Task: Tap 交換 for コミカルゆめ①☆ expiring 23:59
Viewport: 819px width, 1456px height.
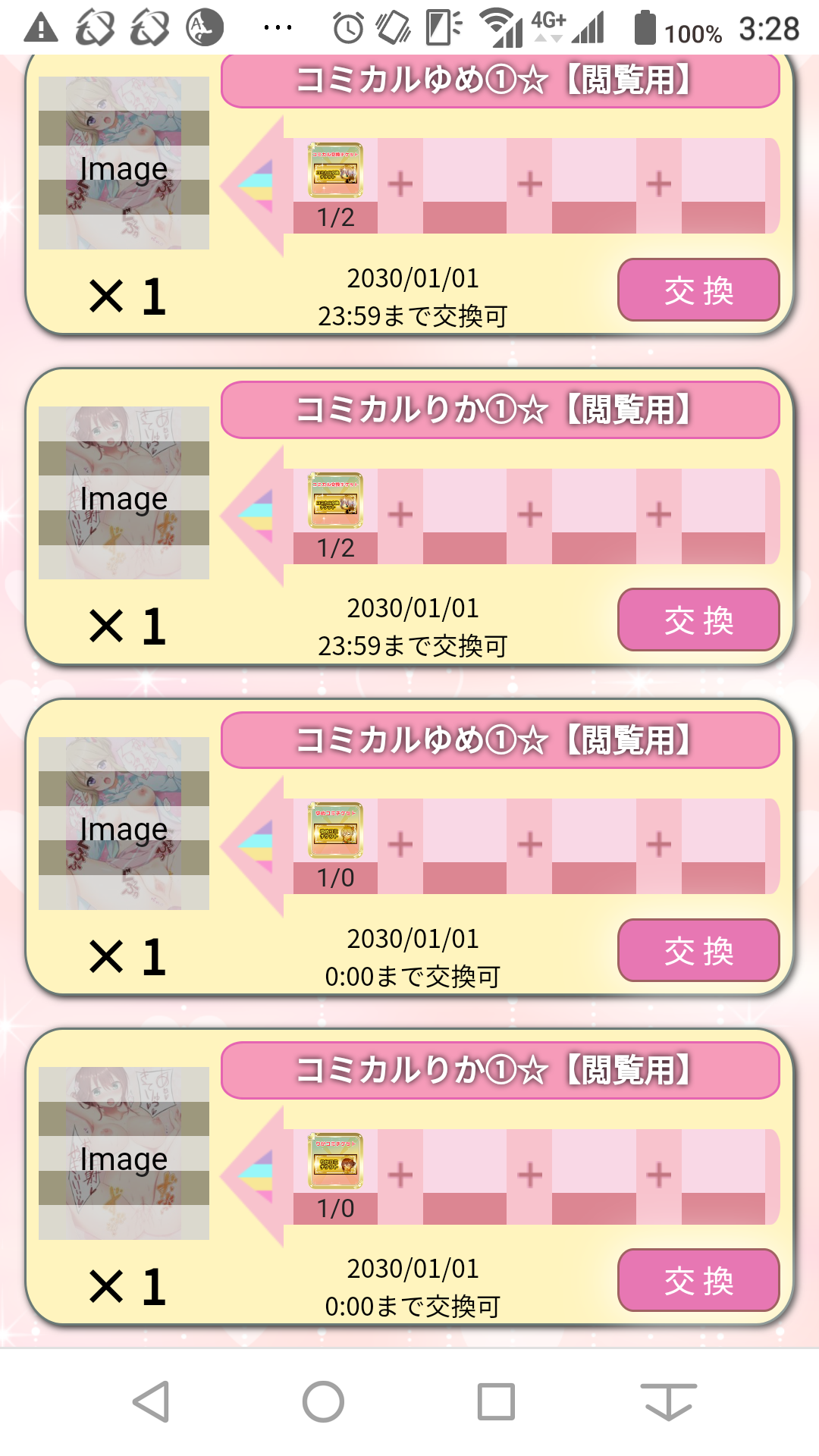Action: click(698, 290)
